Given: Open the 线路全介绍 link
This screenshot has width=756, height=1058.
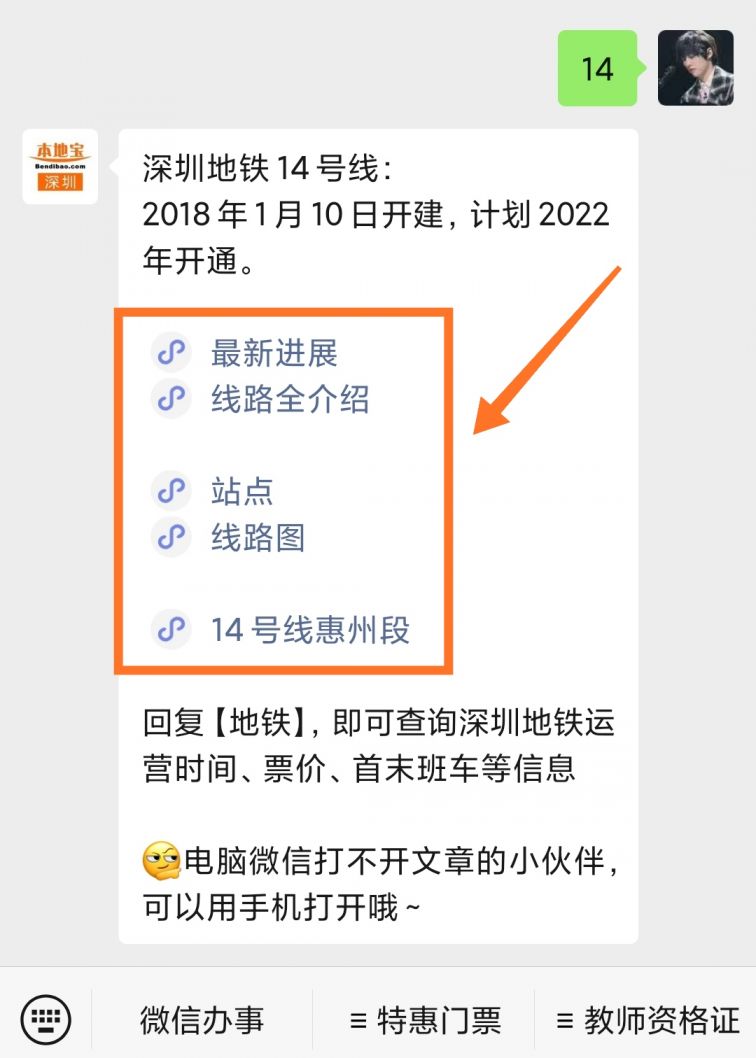Looking at the screenshot, I should pyautogui.click(x=289, y=399).
